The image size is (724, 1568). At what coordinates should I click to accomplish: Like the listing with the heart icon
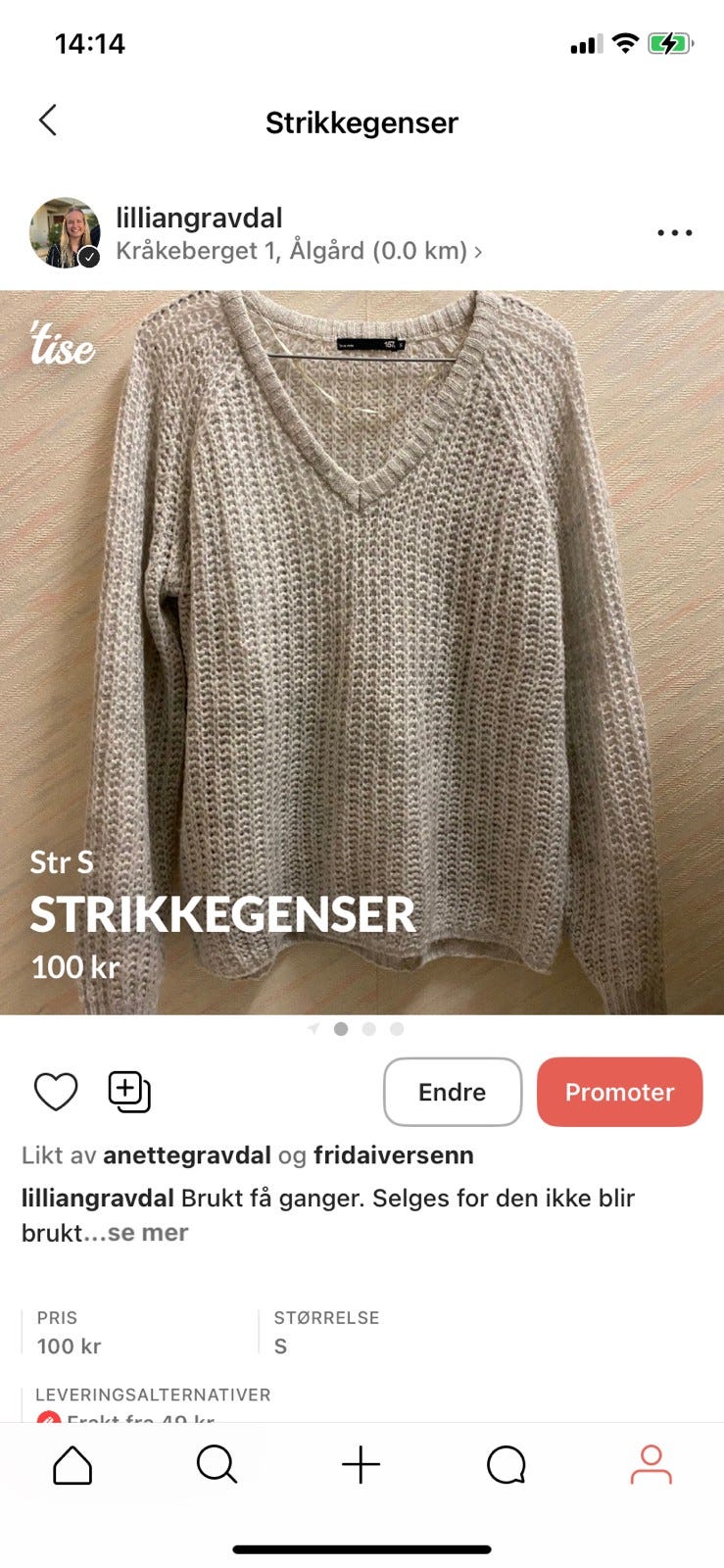pos(55,1091)
